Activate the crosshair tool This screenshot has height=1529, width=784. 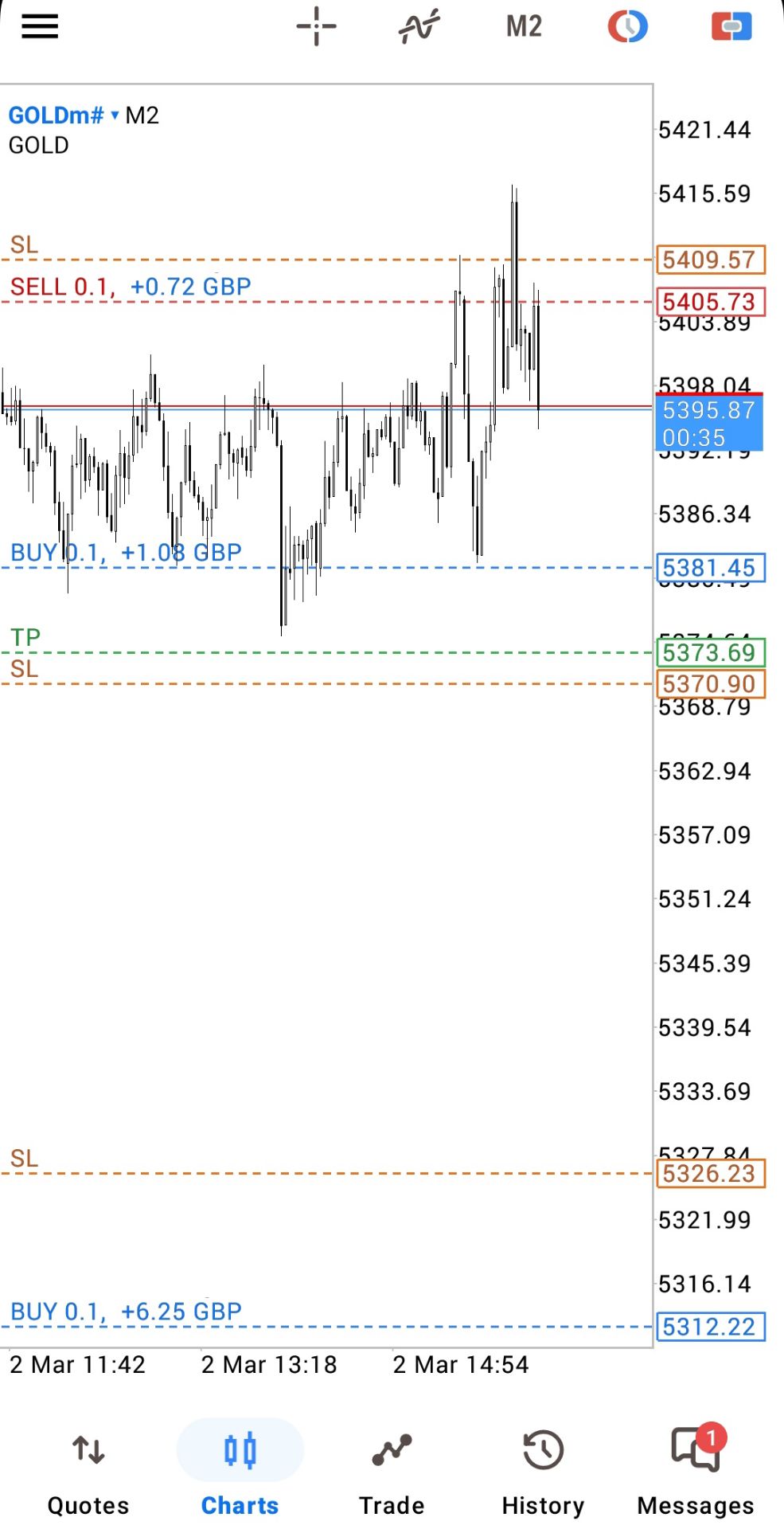coord(317,27)
